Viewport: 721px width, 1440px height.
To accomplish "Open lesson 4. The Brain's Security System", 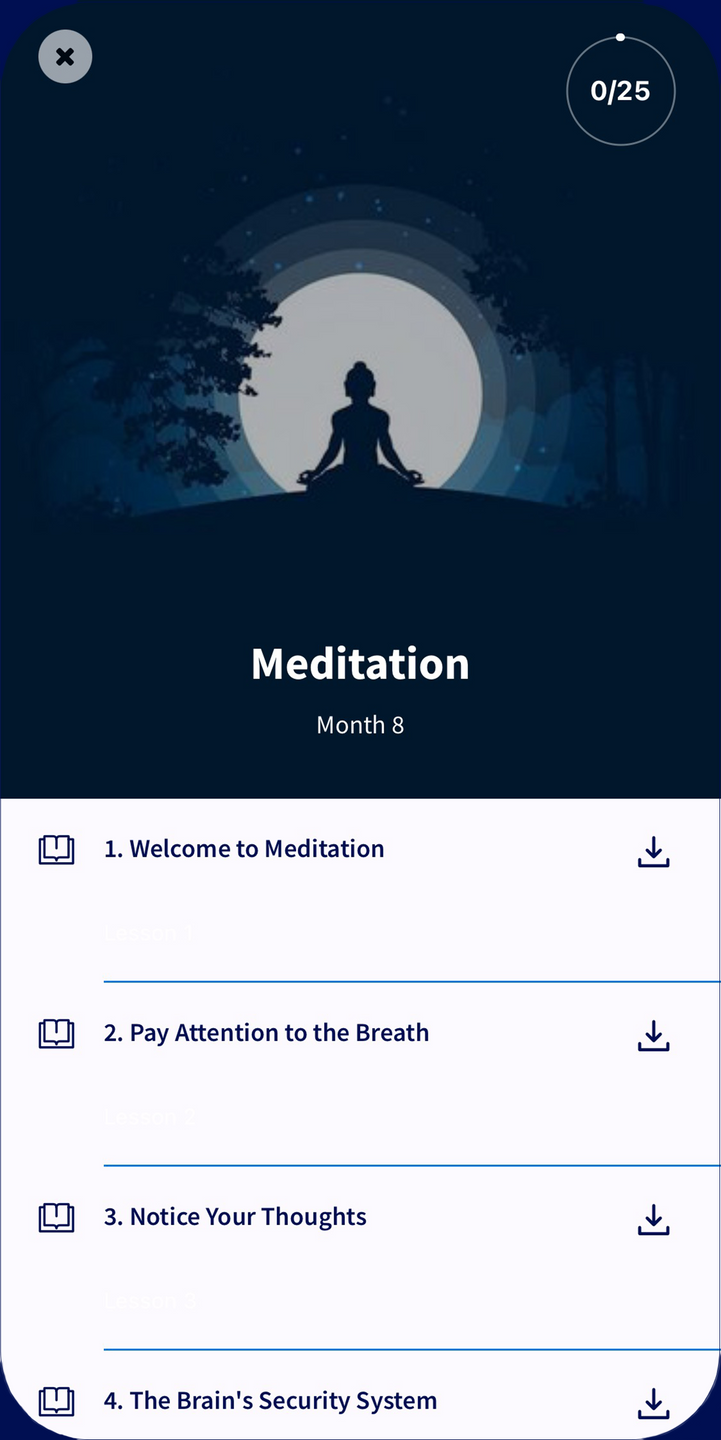I will tap(270, 1401).
